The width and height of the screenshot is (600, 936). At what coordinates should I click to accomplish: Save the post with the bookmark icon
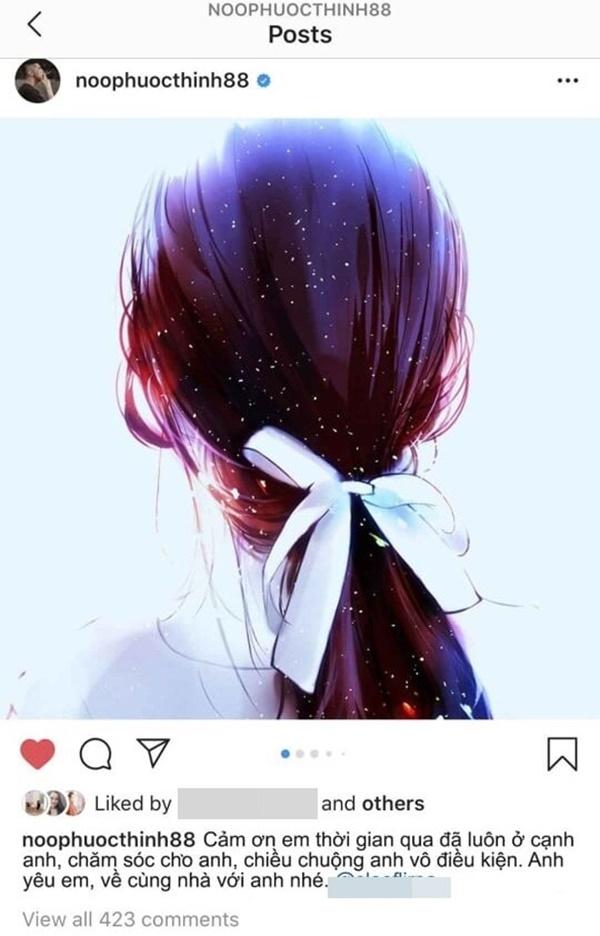(x=562, y=754)
